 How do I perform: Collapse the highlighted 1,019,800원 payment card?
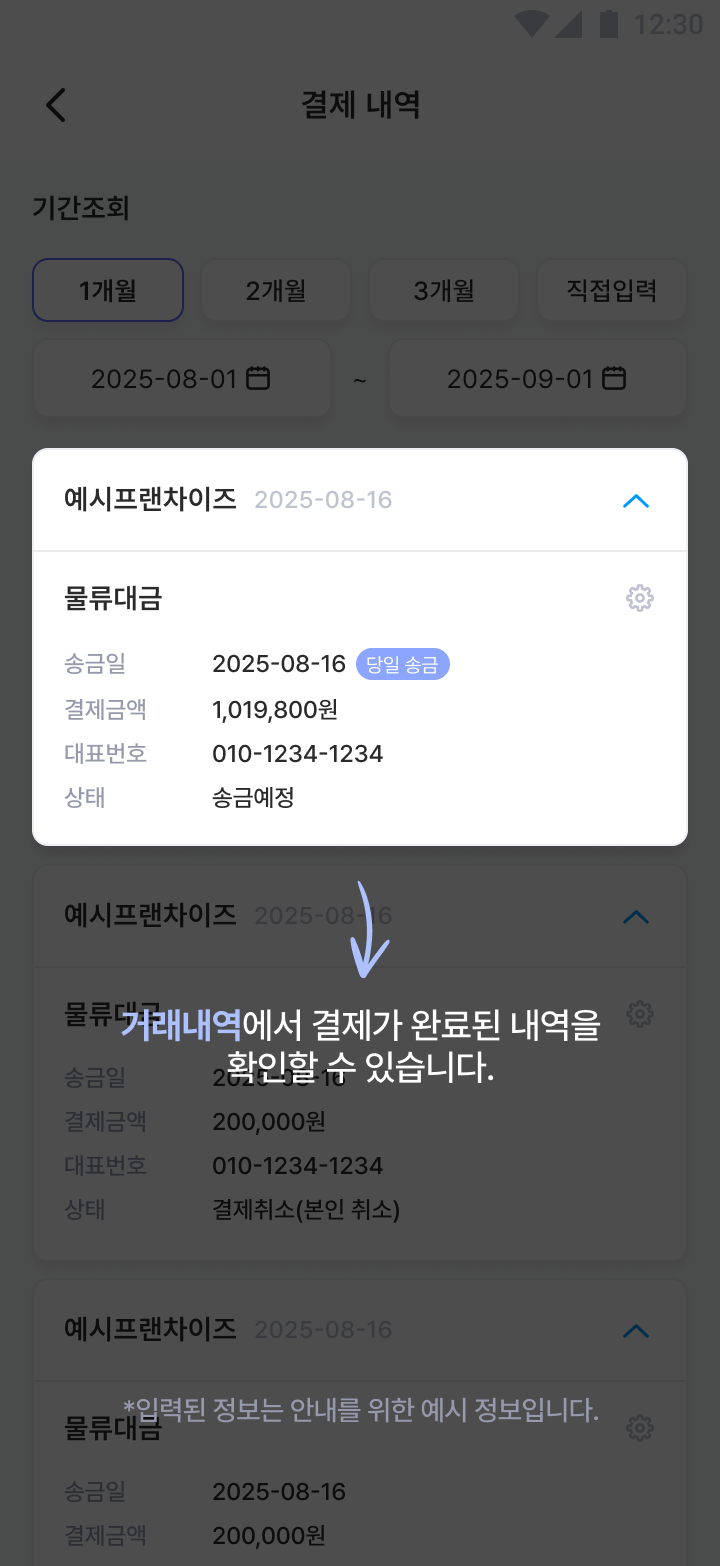pos(636,501)
